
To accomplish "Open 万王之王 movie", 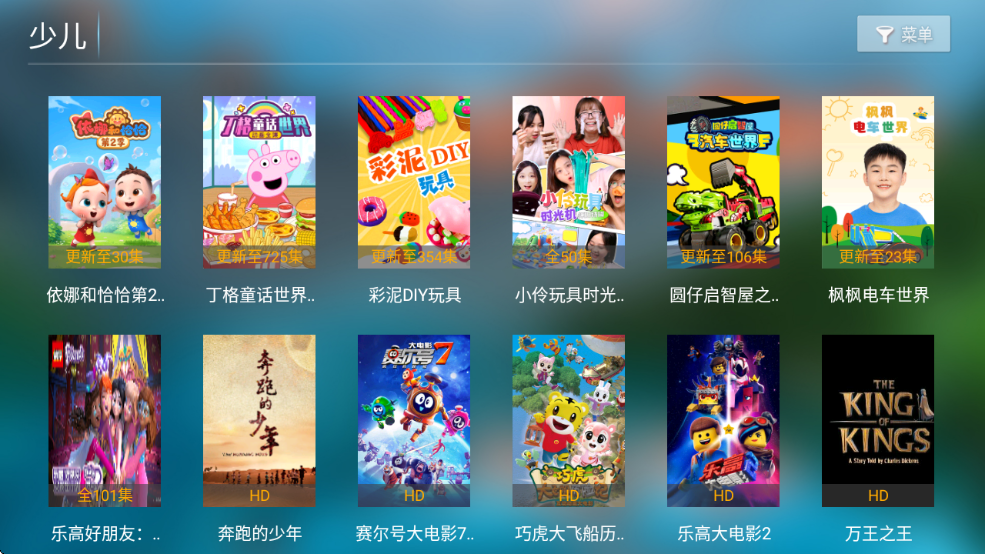I will [878, 420].
